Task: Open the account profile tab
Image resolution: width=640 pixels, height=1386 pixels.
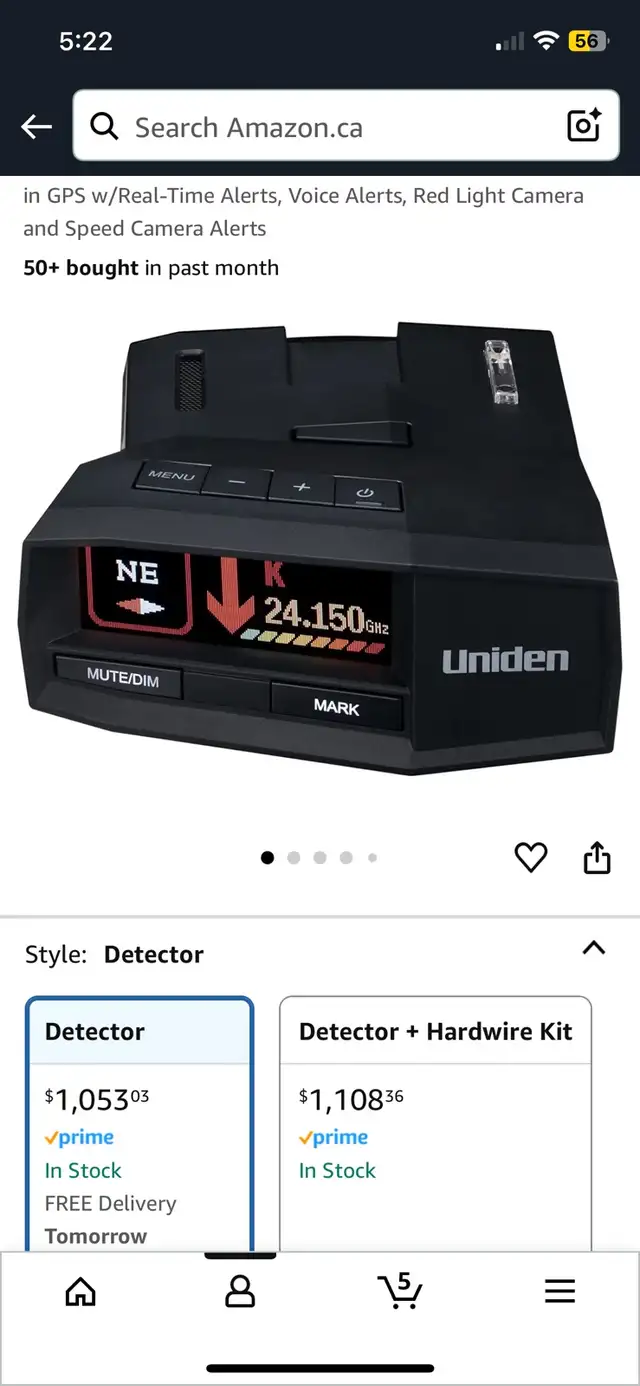Action: [240, 1292]
